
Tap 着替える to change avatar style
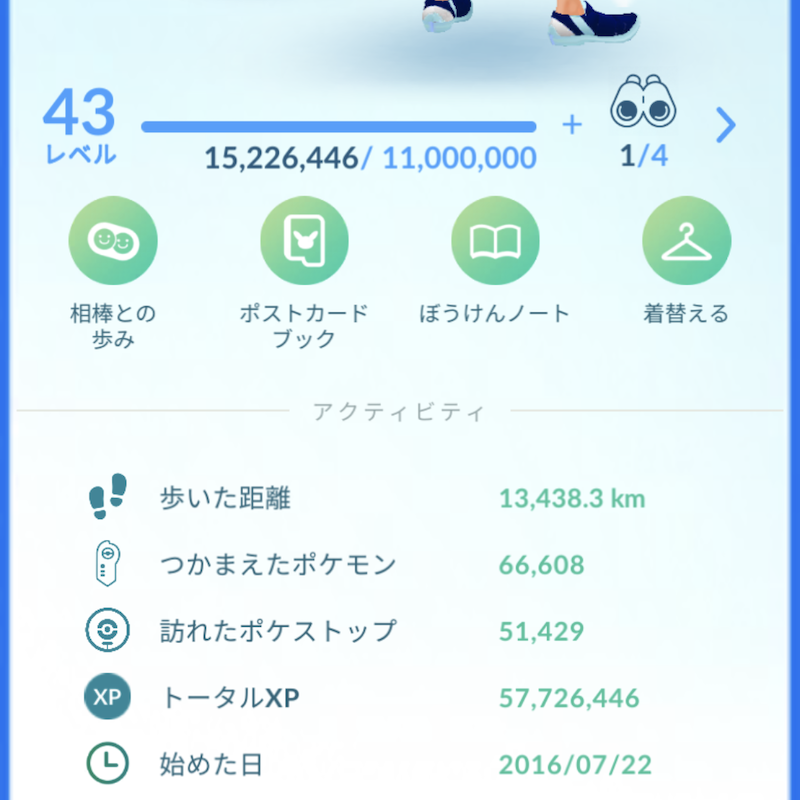pyautogui.click(x=686, y=240)
